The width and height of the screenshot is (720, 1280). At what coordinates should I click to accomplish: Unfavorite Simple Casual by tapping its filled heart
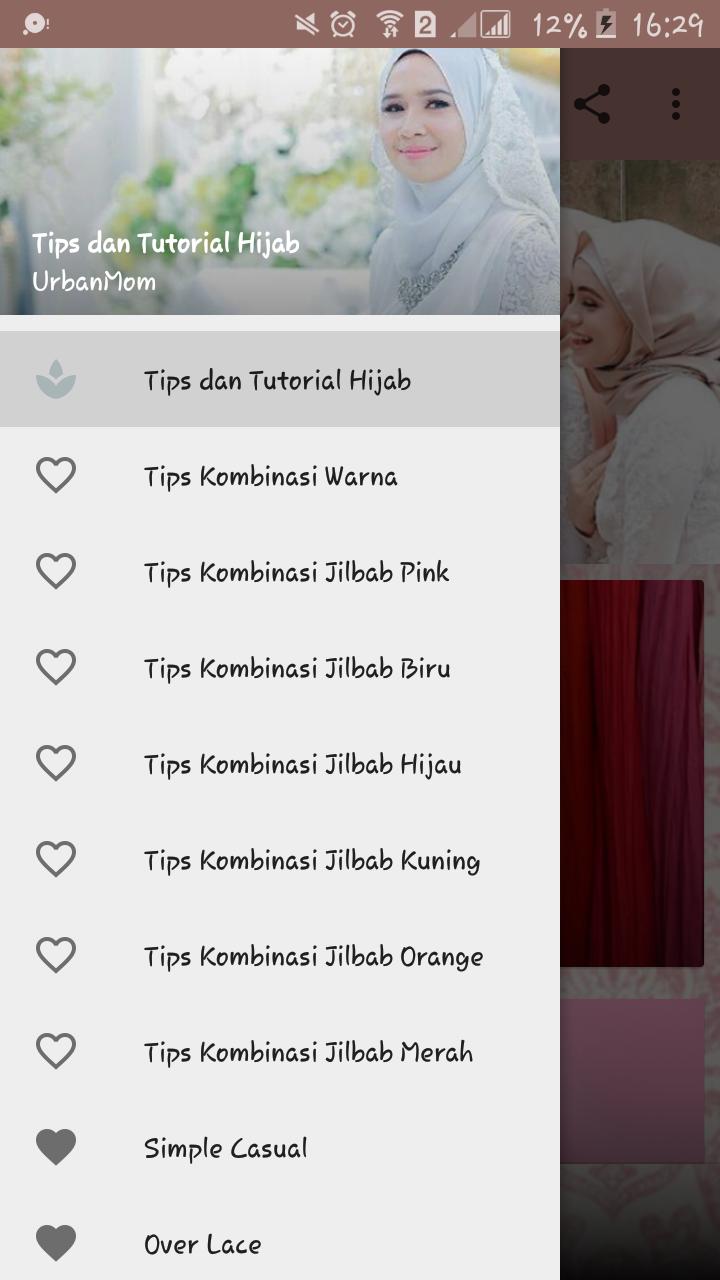(x=55, y=1146)
